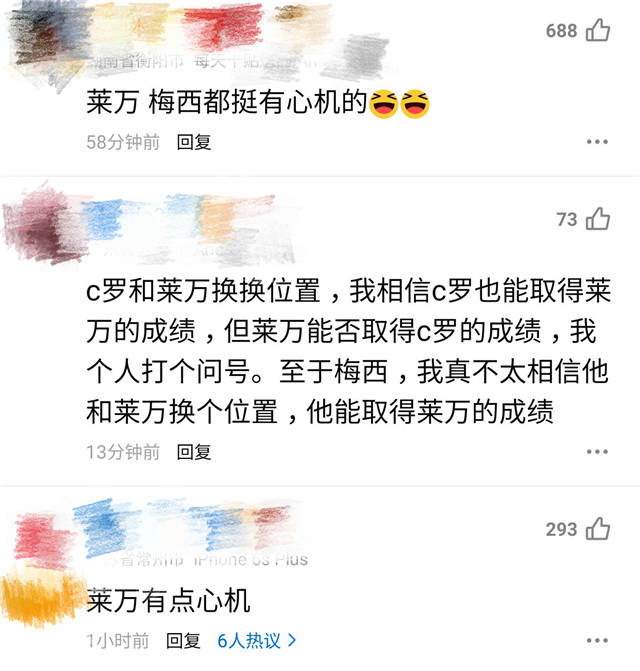Viewport: 640px width, 671px height.
Task: Like the comment with 73 likes
Action: click(x=598, y=219)
